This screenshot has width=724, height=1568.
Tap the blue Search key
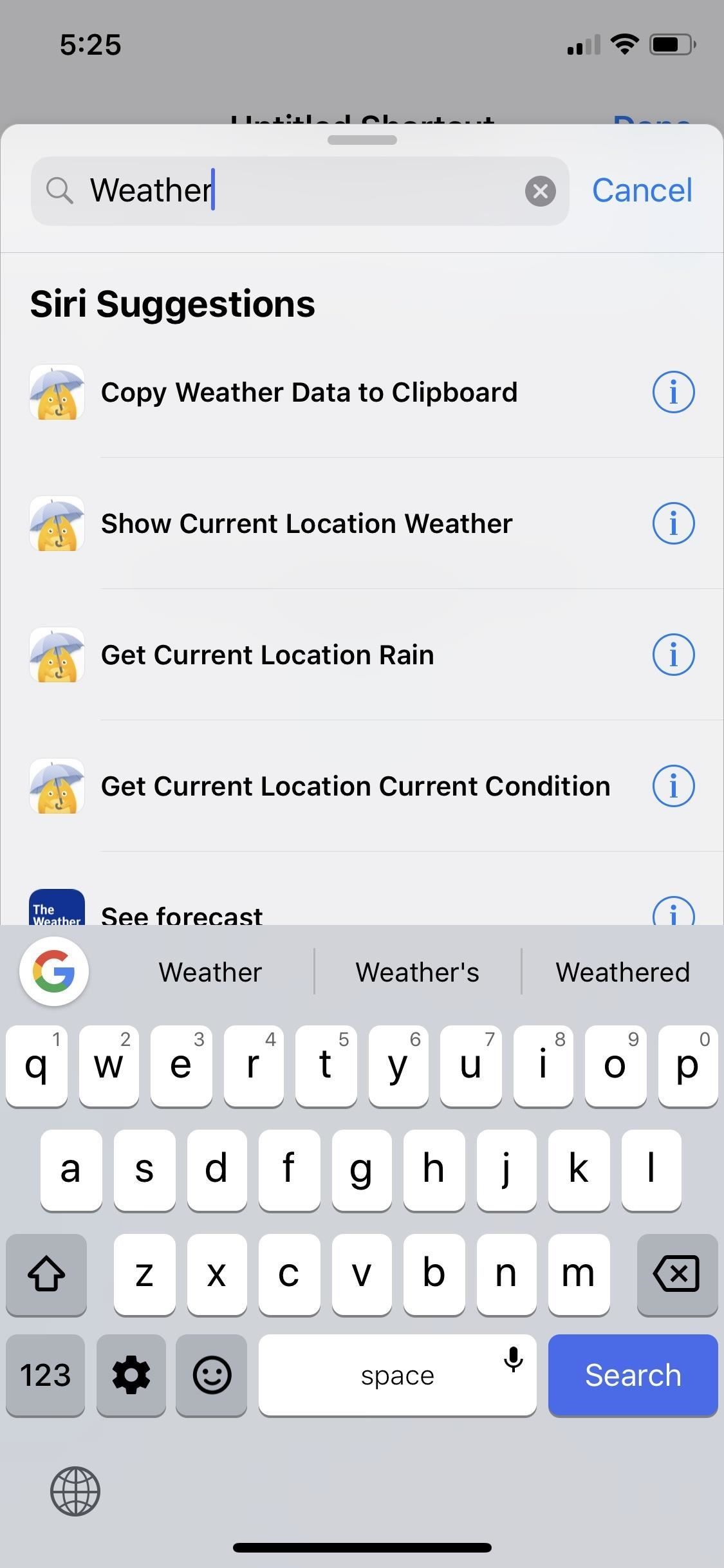click(x=633, y=1375)
